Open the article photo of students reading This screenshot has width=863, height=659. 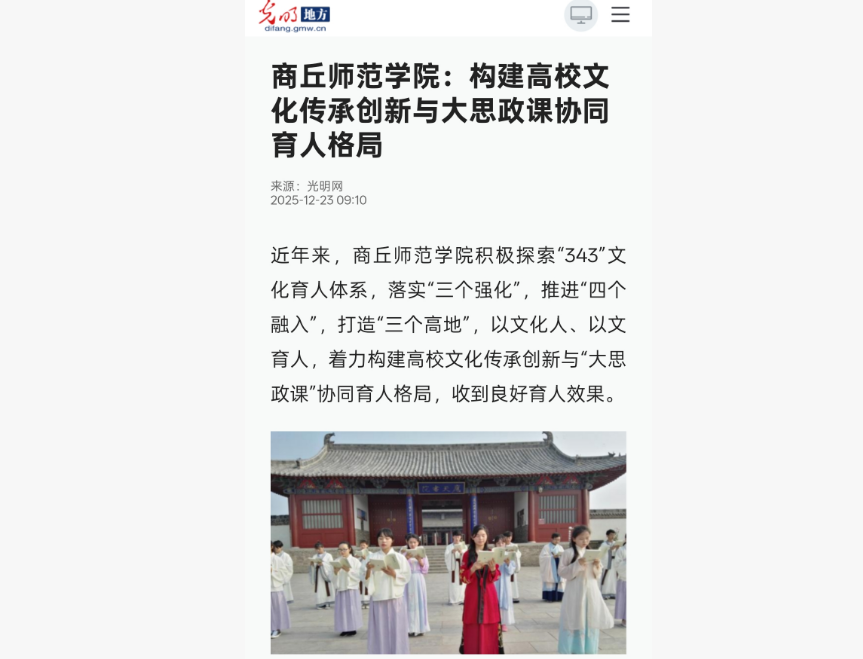[448, 542]
